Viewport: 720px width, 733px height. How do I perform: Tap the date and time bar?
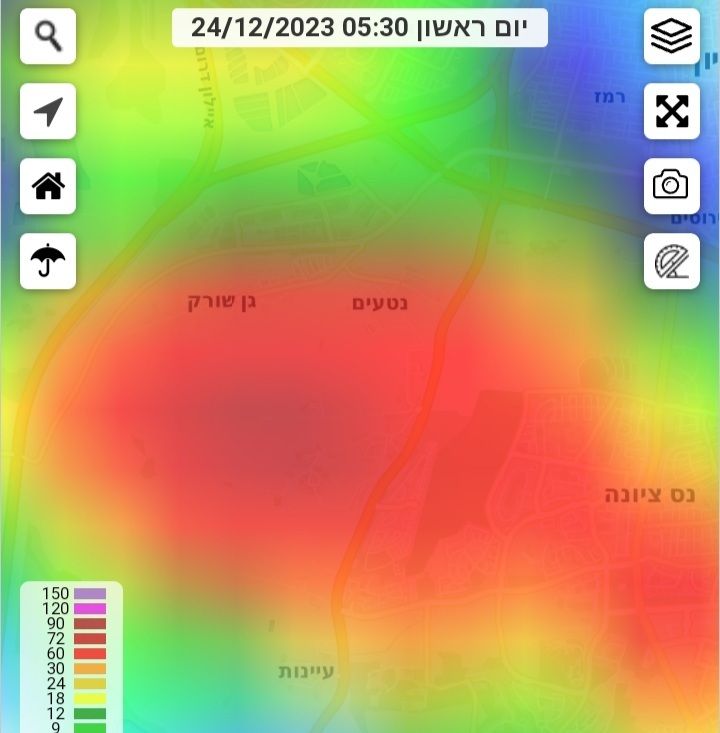(x=360, y=27)
